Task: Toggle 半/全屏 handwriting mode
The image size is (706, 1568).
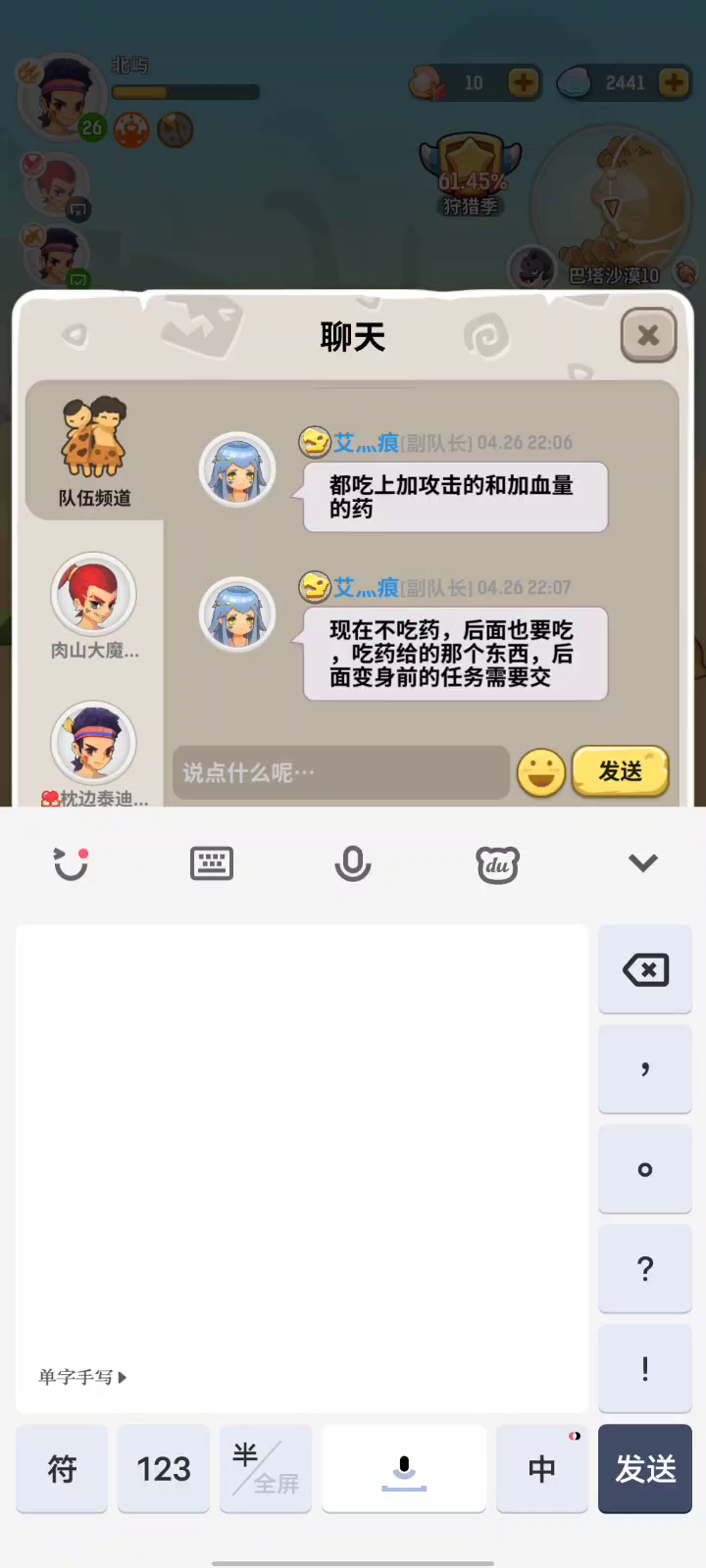Action: click(266, 1468)
